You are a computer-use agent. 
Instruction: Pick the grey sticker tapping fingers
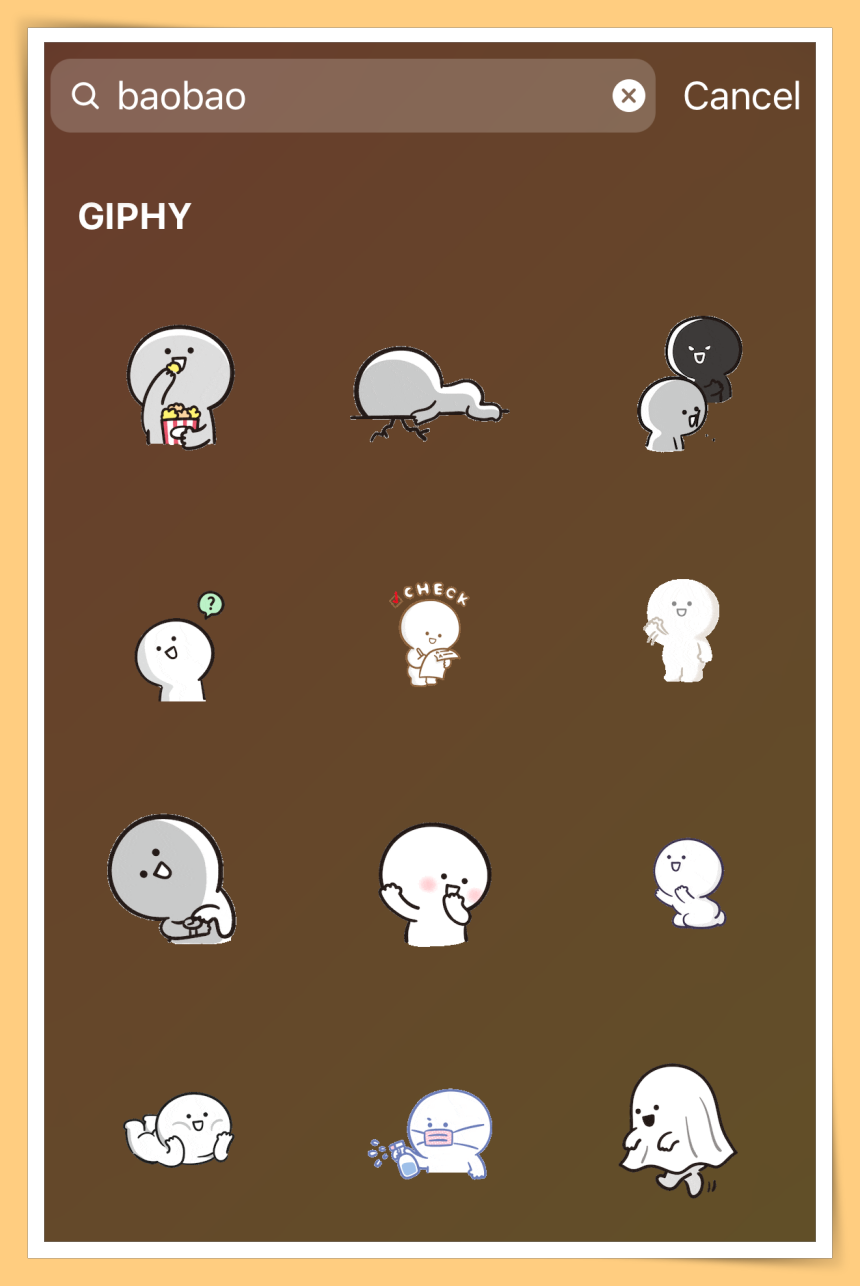171,880
